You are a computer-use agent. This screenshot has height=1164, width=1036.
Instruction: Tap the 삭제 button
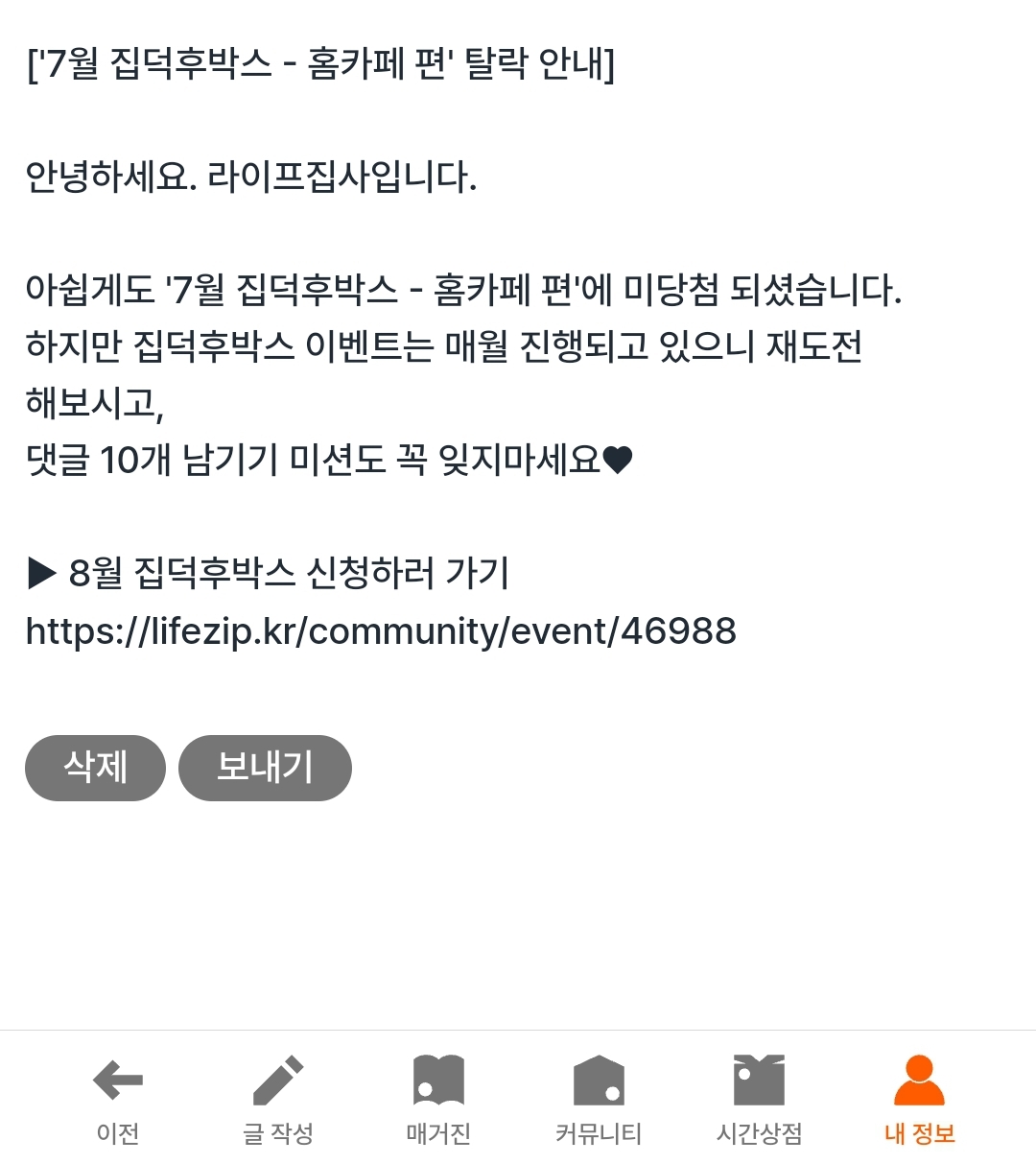tap(95, 768)
